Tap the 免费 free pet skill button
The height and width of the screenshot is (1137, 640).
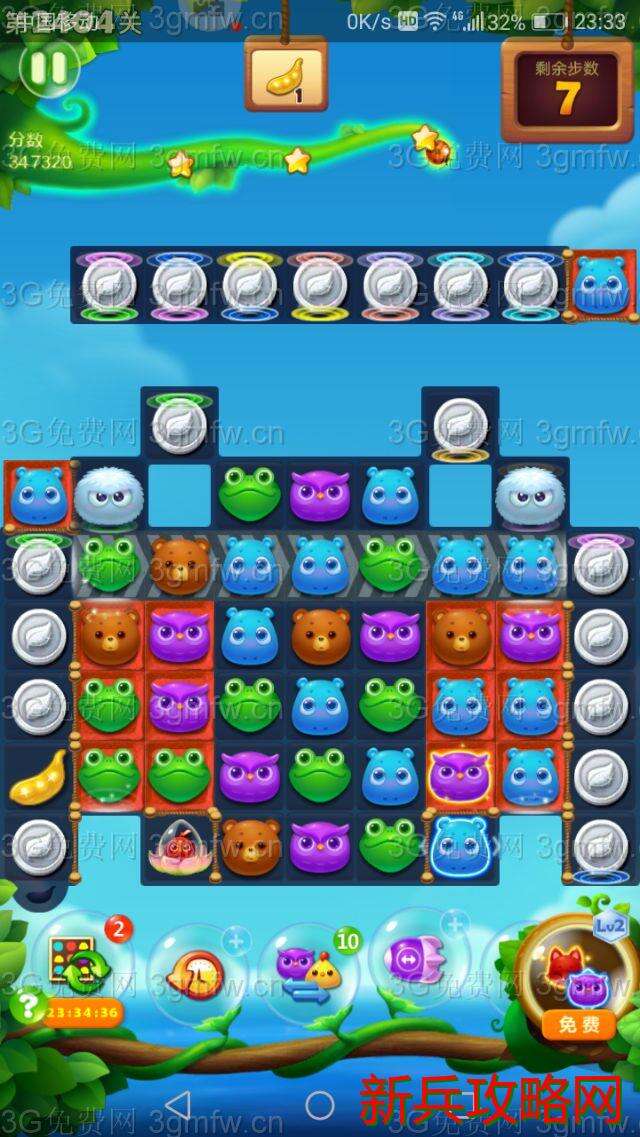click(578, 1024)
